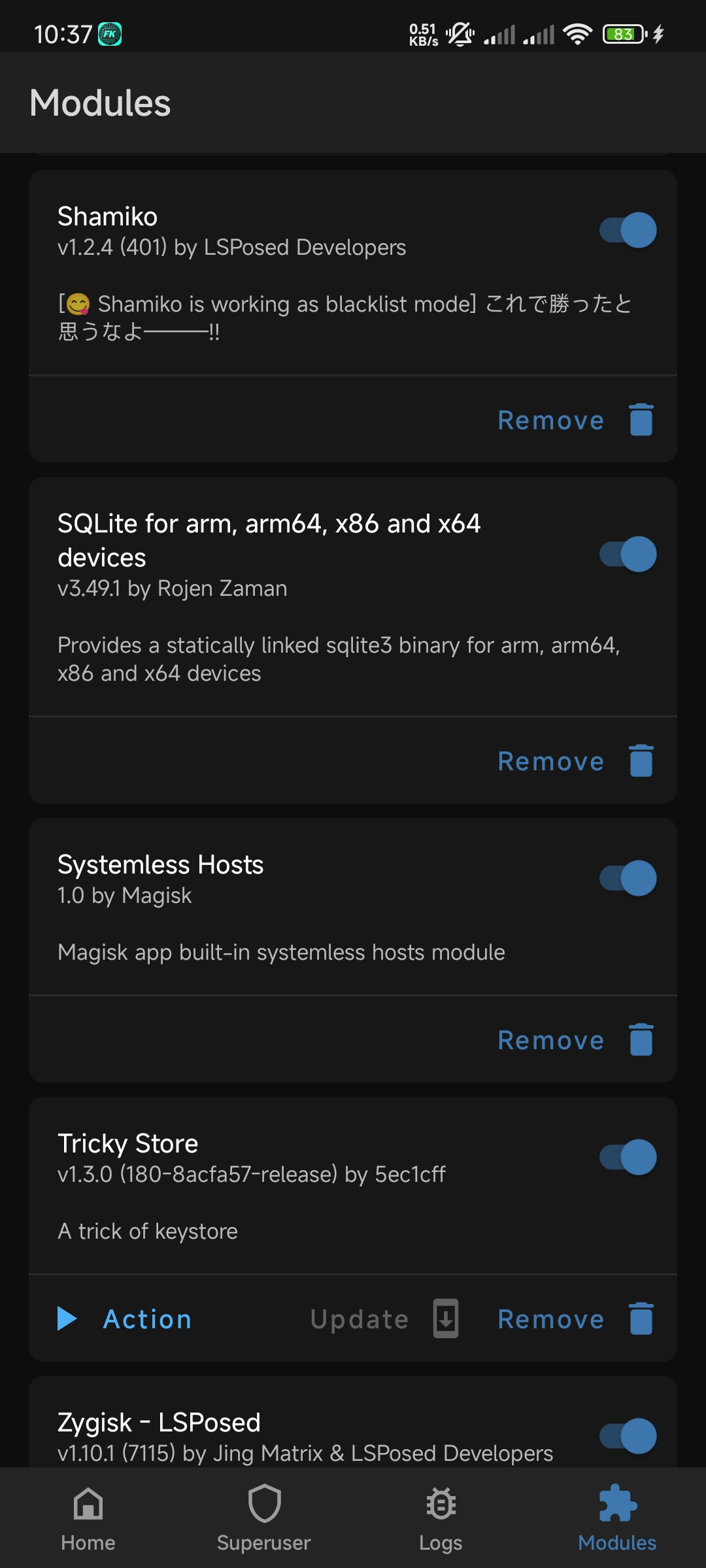Toggle the Zygisk - LSPosed module switch
The height and width of the screenshot is (1568, 706).
(628, 1436)
